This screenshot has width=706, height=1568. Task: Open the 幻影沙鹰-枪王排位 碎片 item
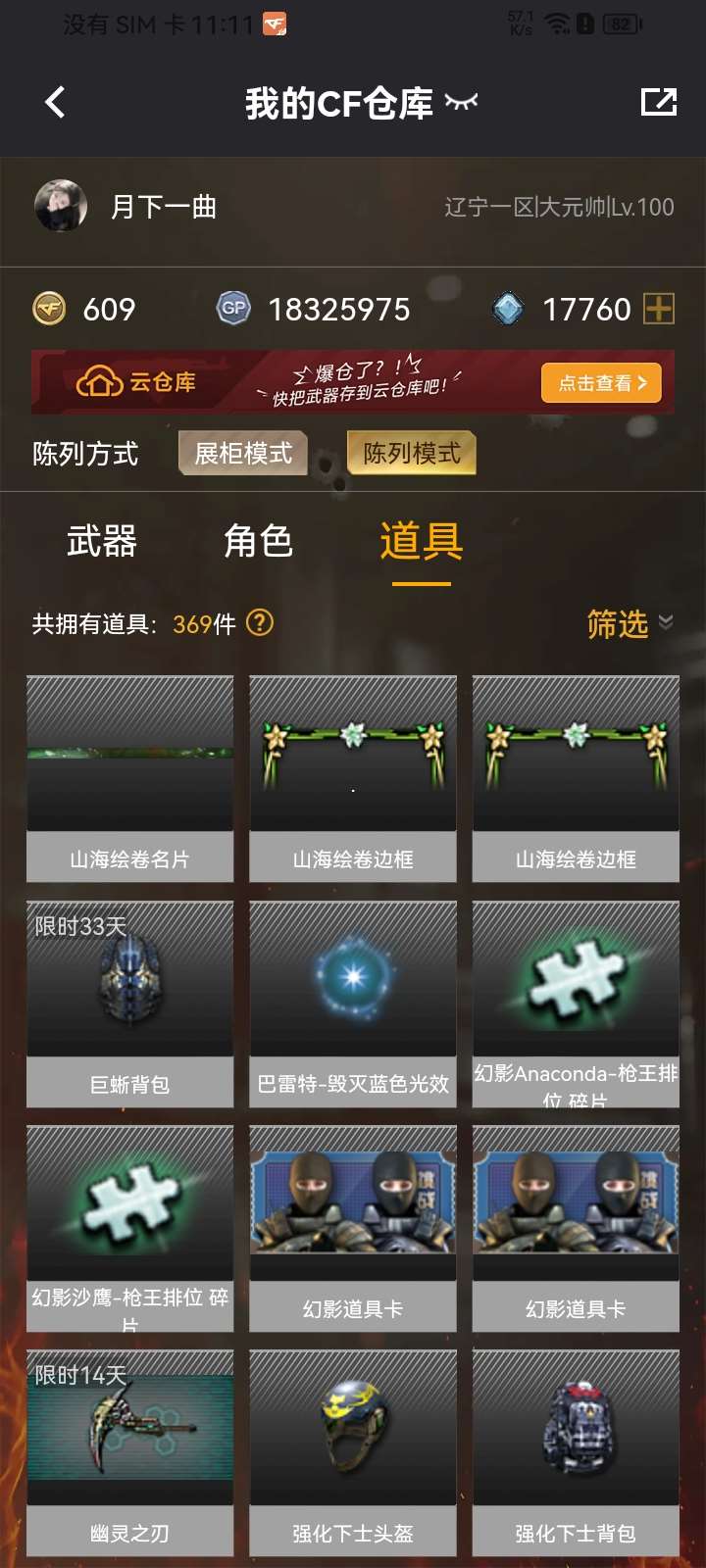[x=130, y=1228]
